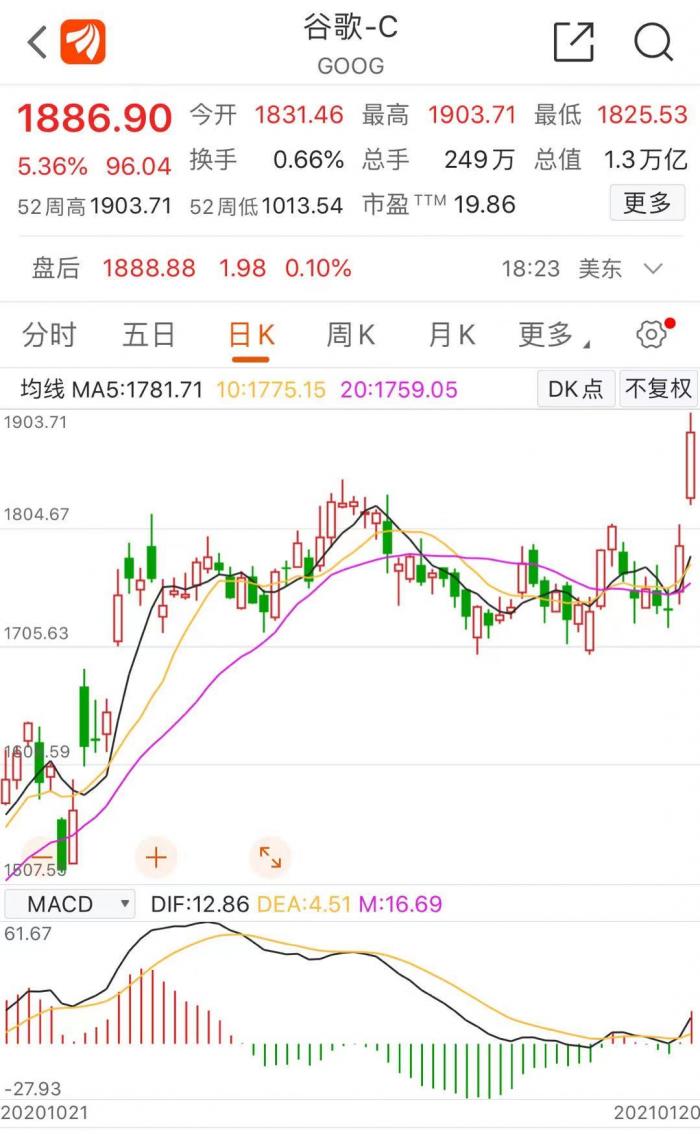Toggle the DK点 indicator button

(576, 388)
